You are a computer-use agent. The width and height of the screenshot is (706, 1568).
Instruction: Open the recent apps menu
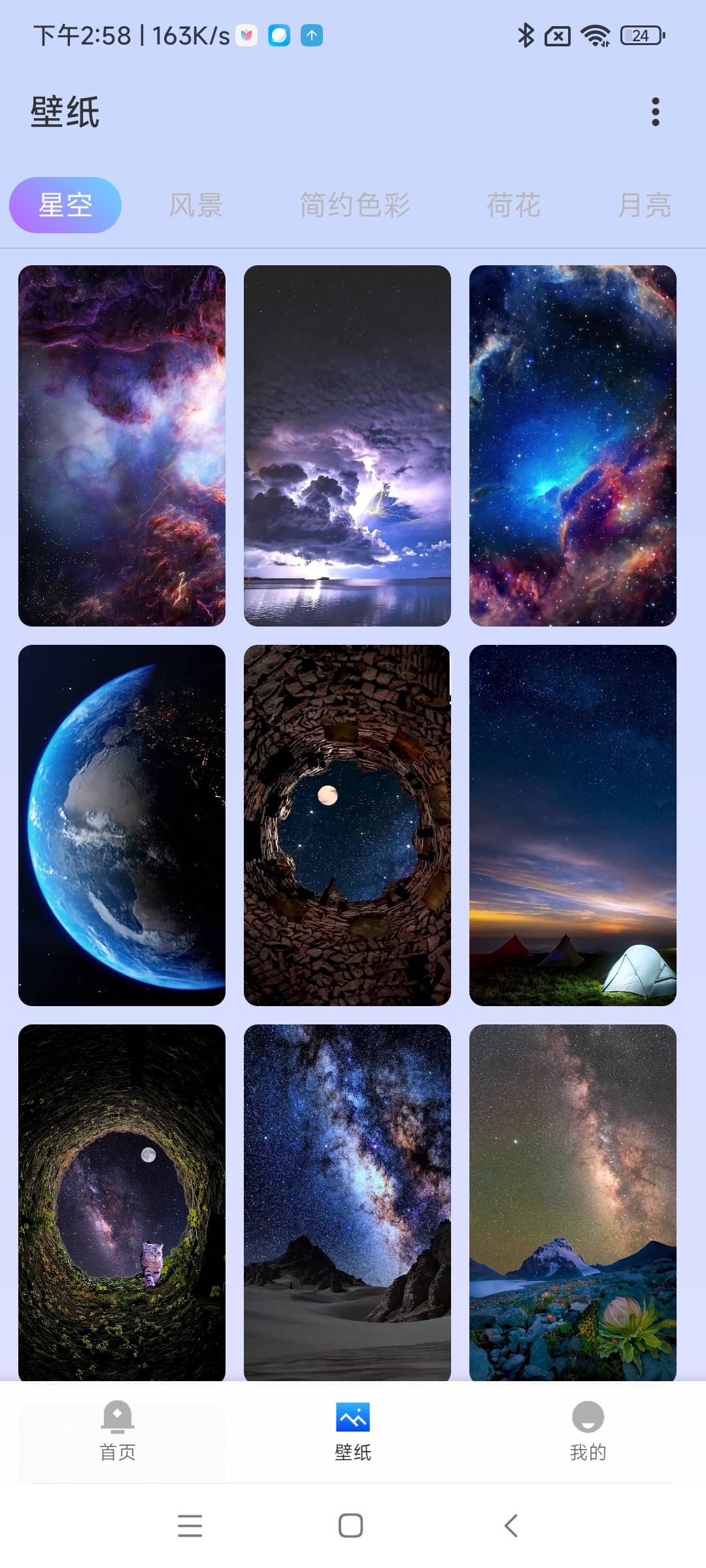click(190, 1526)
